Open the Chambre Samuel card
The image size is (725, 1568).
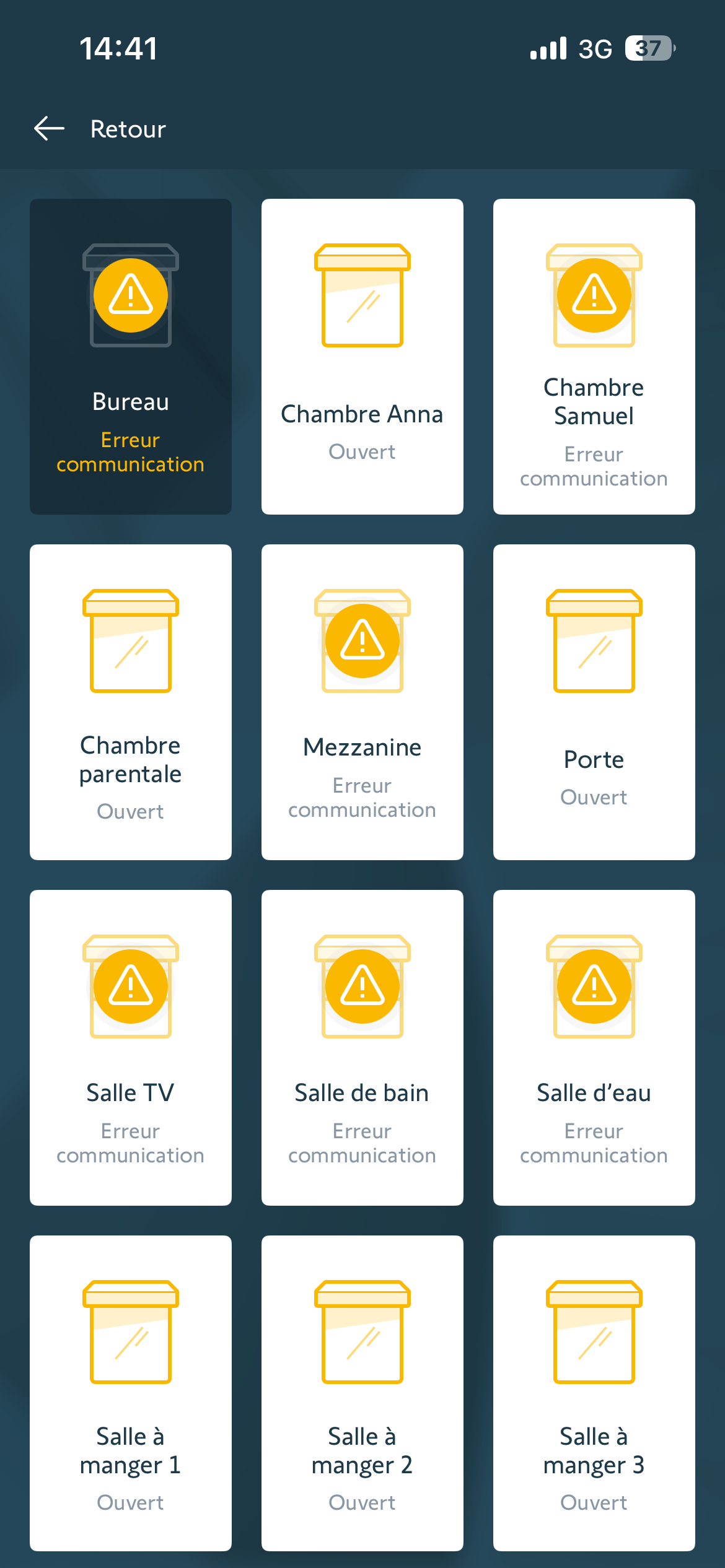click(594, 356)
